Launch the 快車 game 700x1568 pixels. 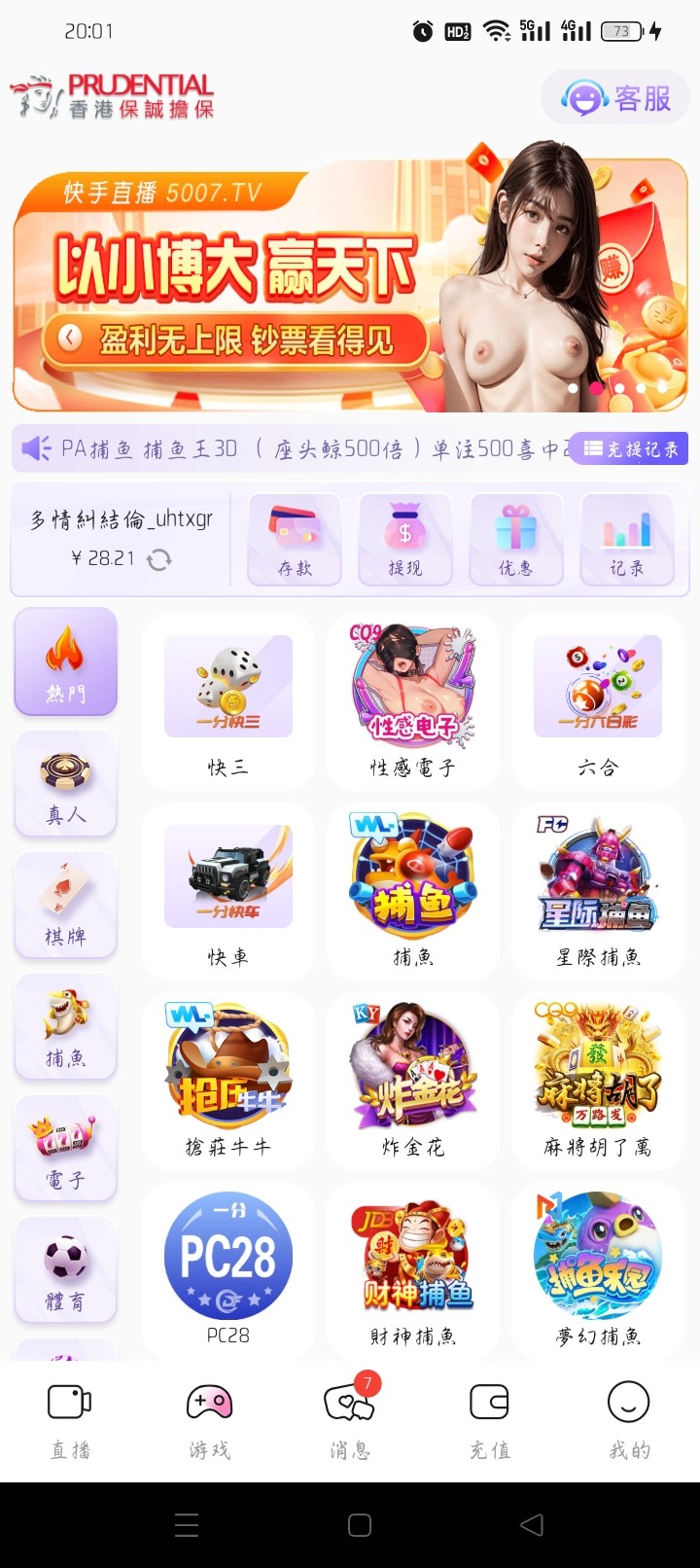click(x=228, y=890)
